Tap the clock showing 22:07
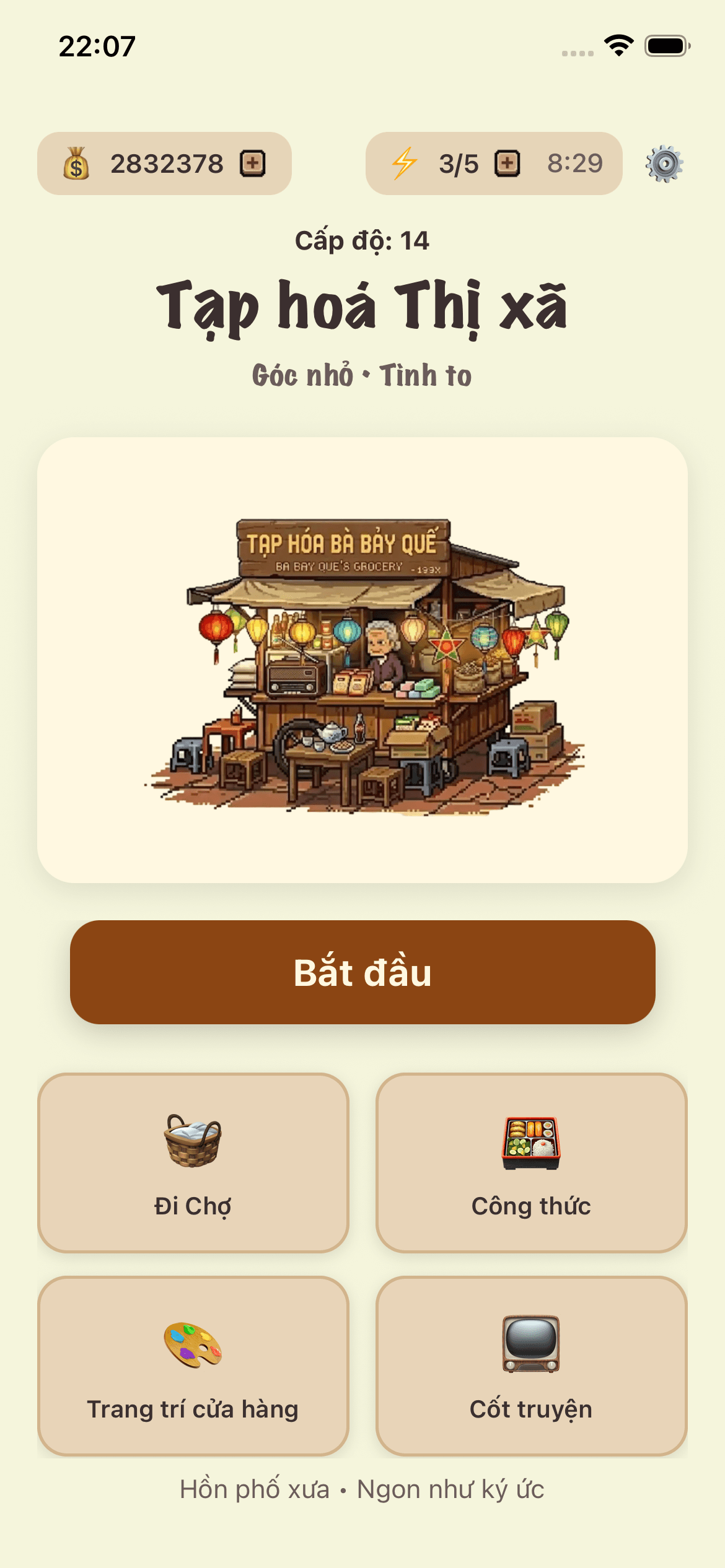Viewport: 725px width, 1568px height. pos(96,45)
